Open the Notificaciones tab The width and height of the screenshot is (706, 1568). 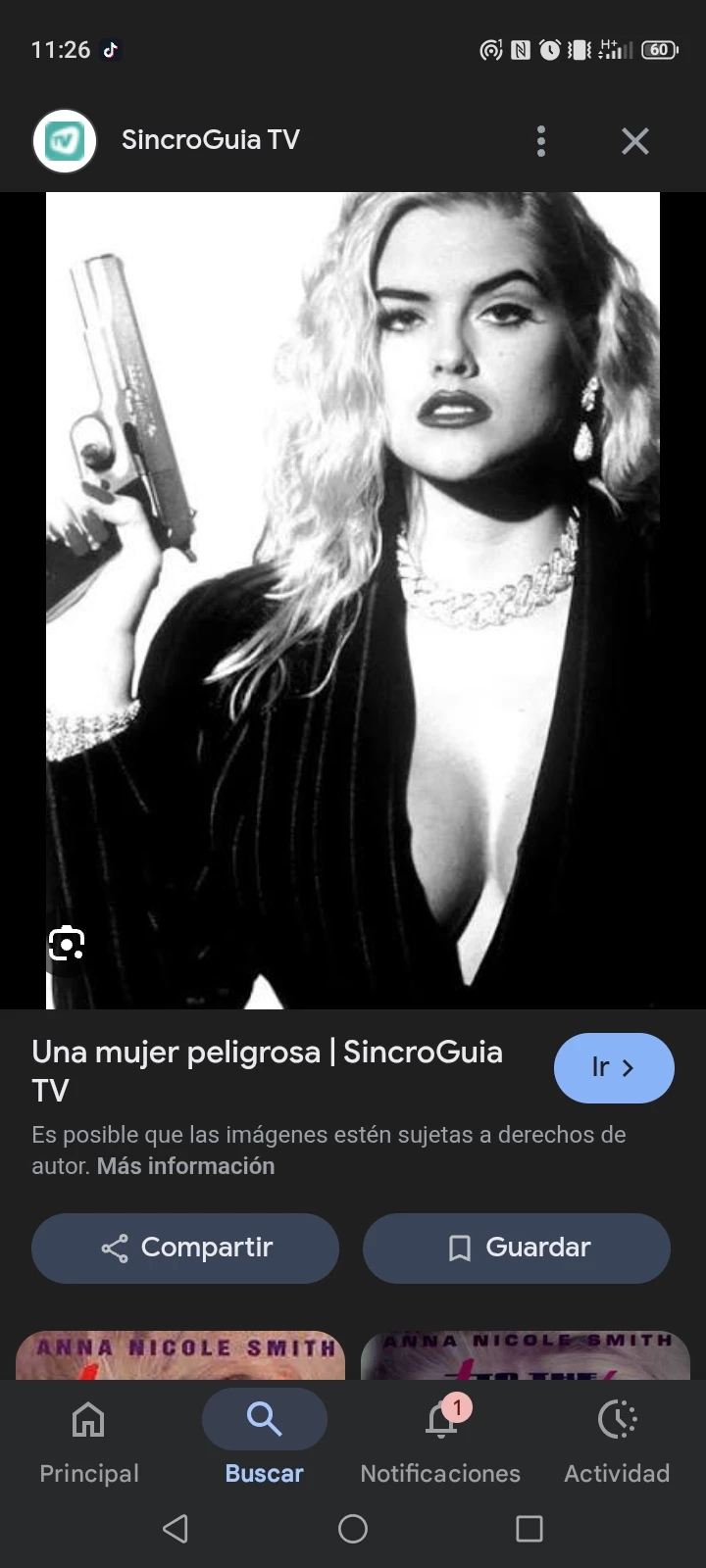pyautogui.click(x=440, y=1439)
